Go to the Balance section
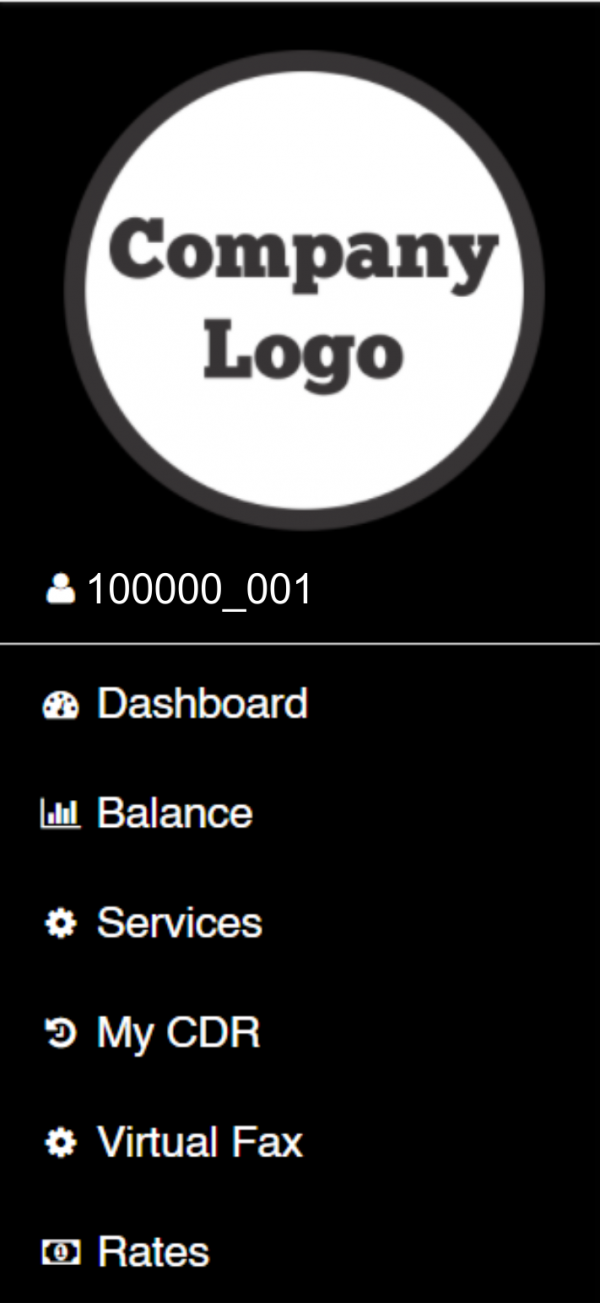The image size is (600, 1303). (146, 813)
